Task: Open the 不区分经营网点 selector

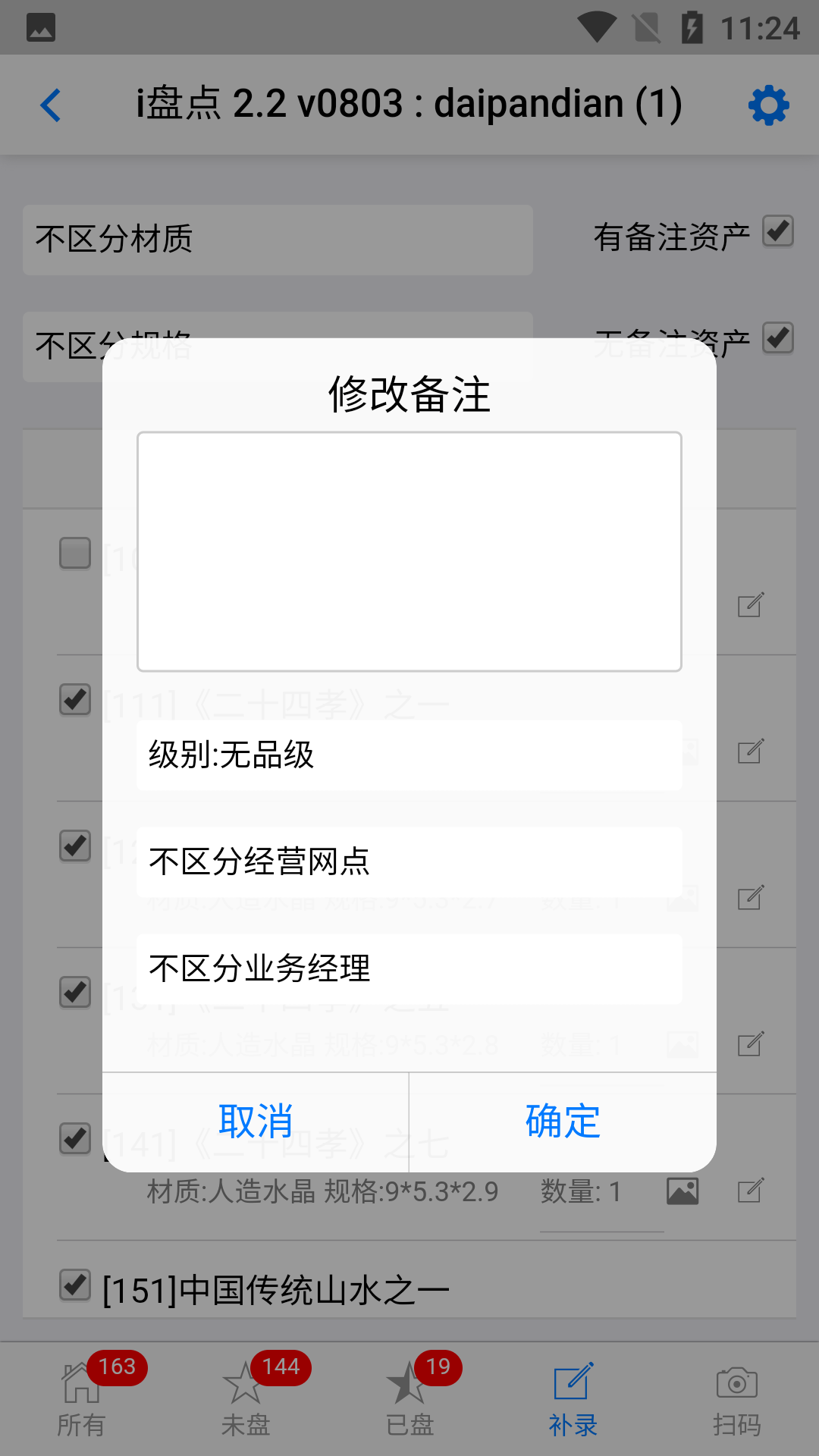Action: coord(409,862)
